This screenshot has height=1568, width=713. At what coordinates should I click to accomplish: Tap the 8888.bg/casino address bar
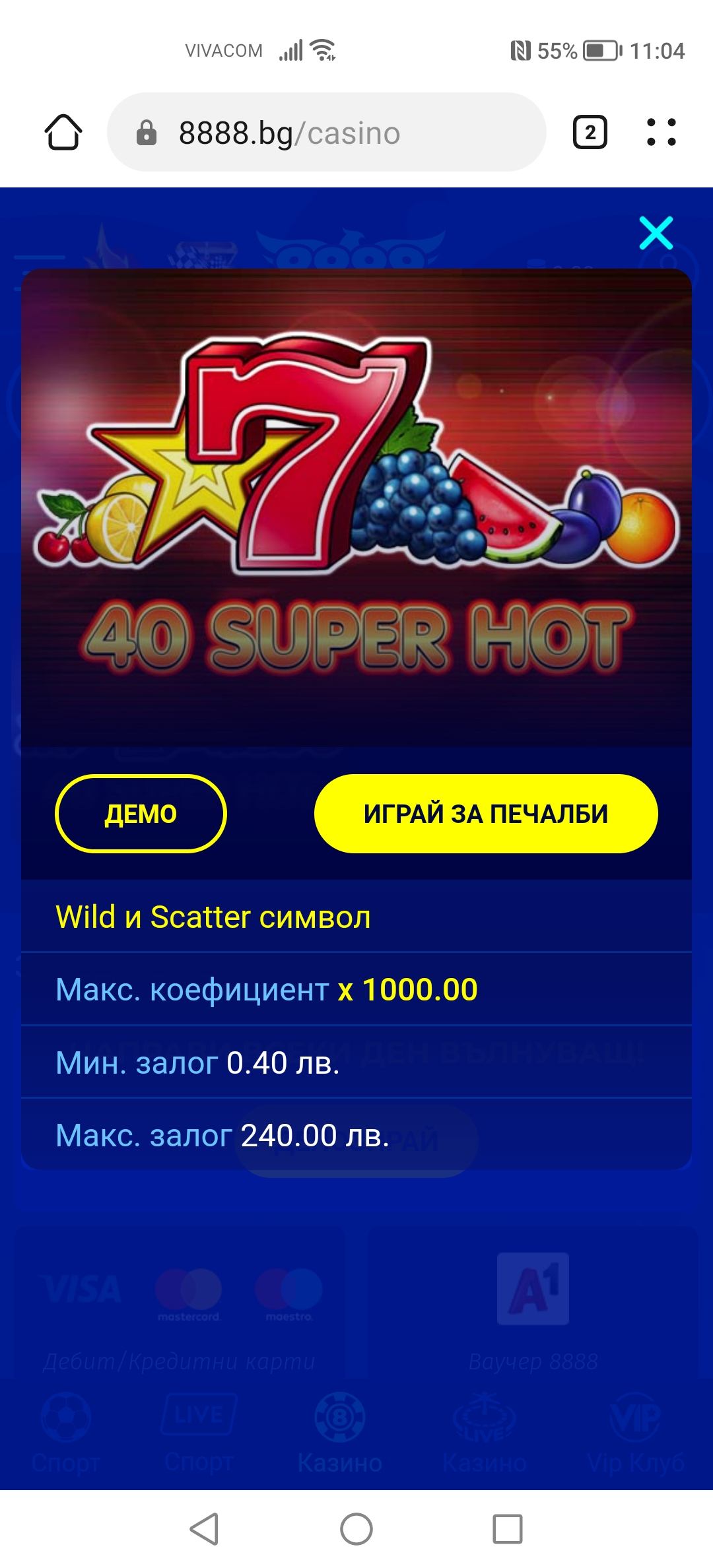click(x=327, y=133)
